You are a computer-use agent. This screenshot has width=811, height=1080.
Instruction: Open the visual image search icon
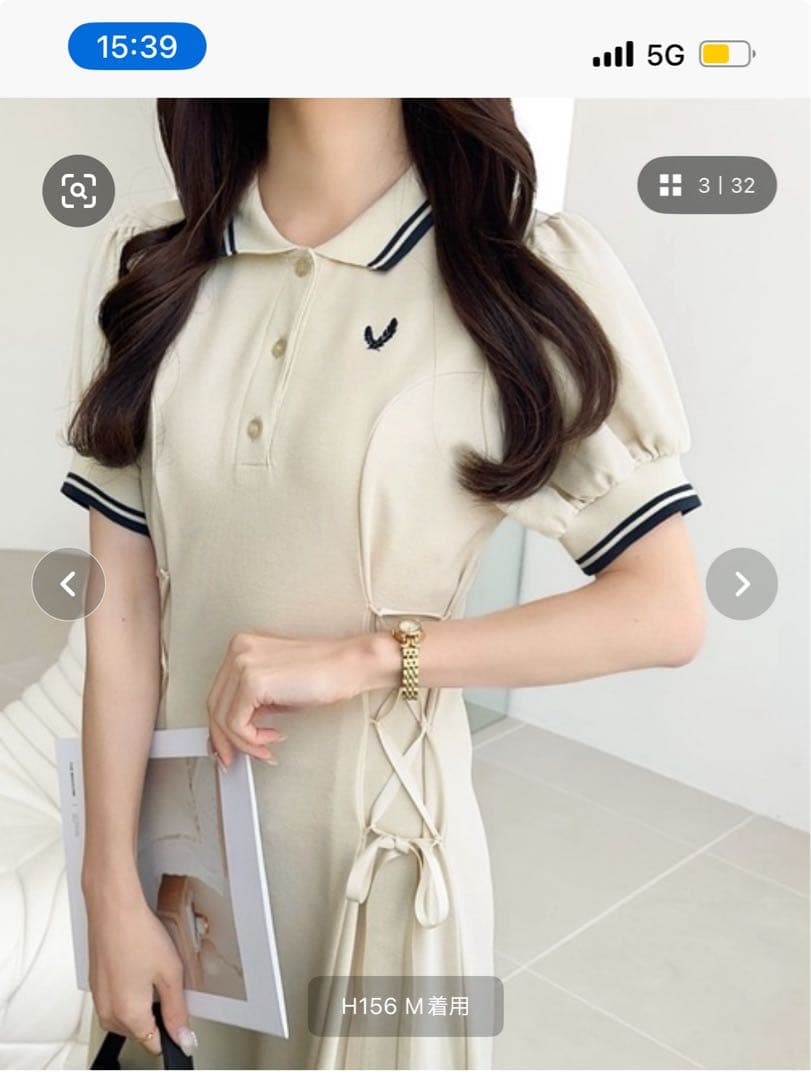point(78,190)
